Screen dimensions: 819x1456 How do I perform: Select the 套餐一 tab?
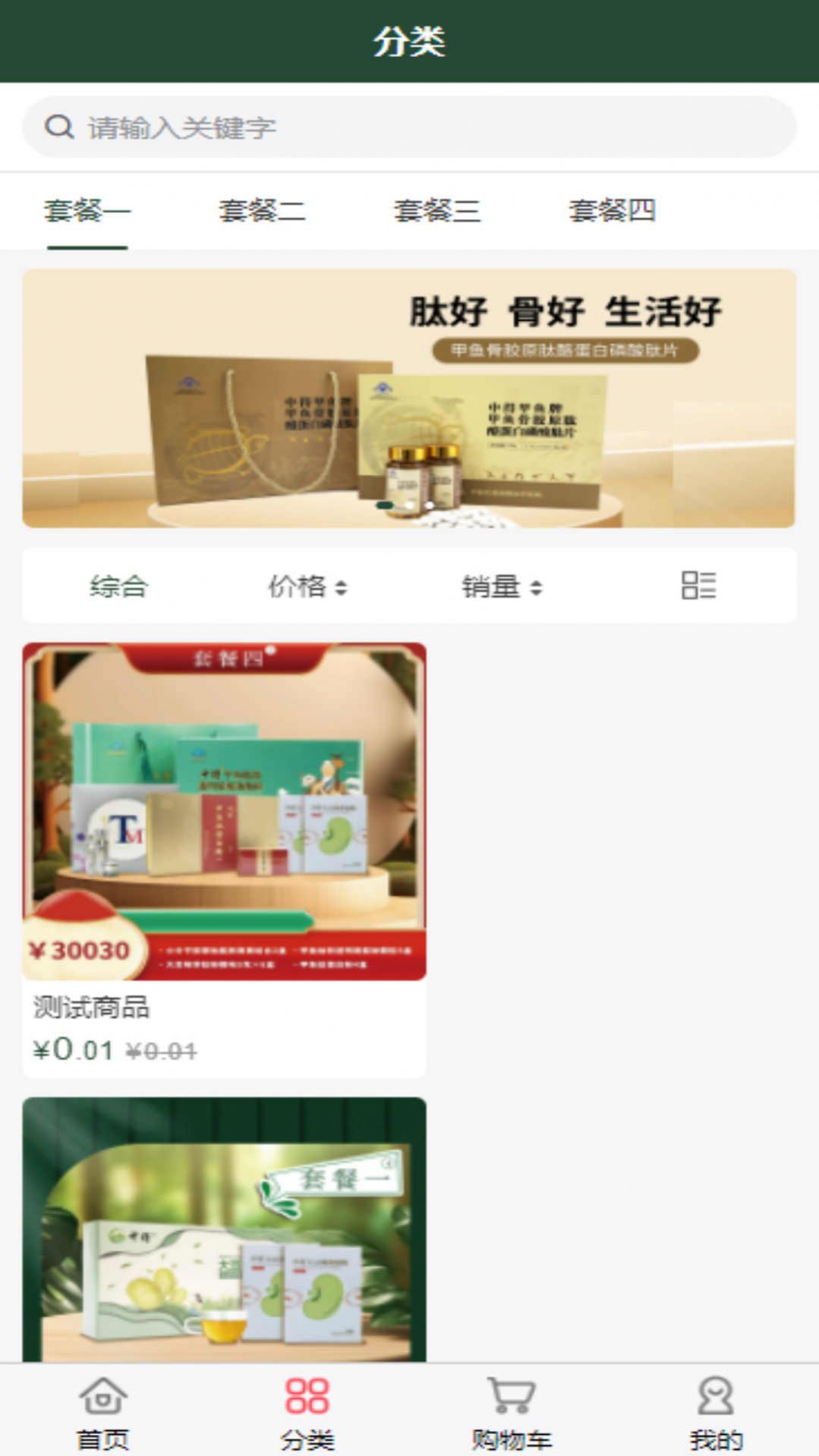point(87,210)
